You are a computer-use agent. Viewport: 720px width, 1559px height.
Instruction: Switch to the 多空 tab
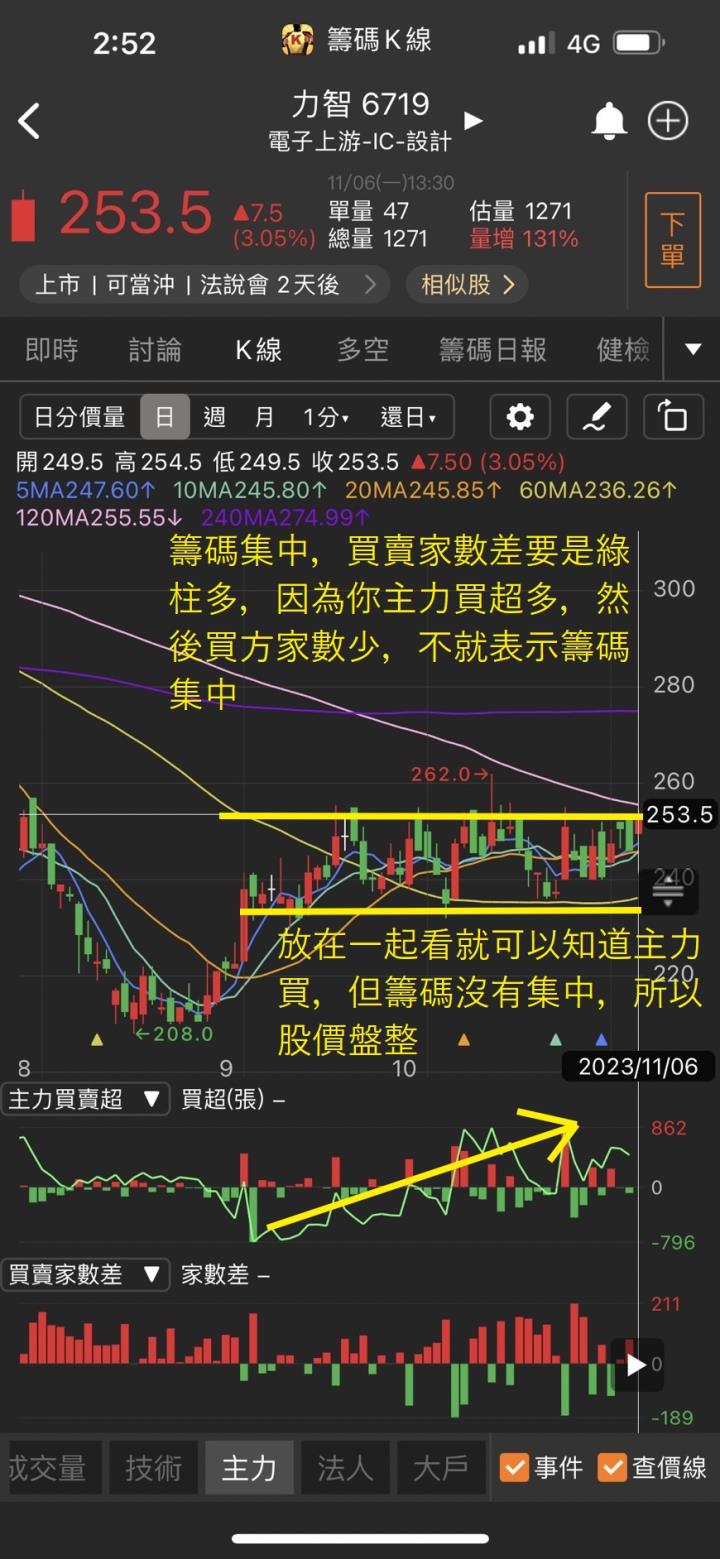pos(362,349)
